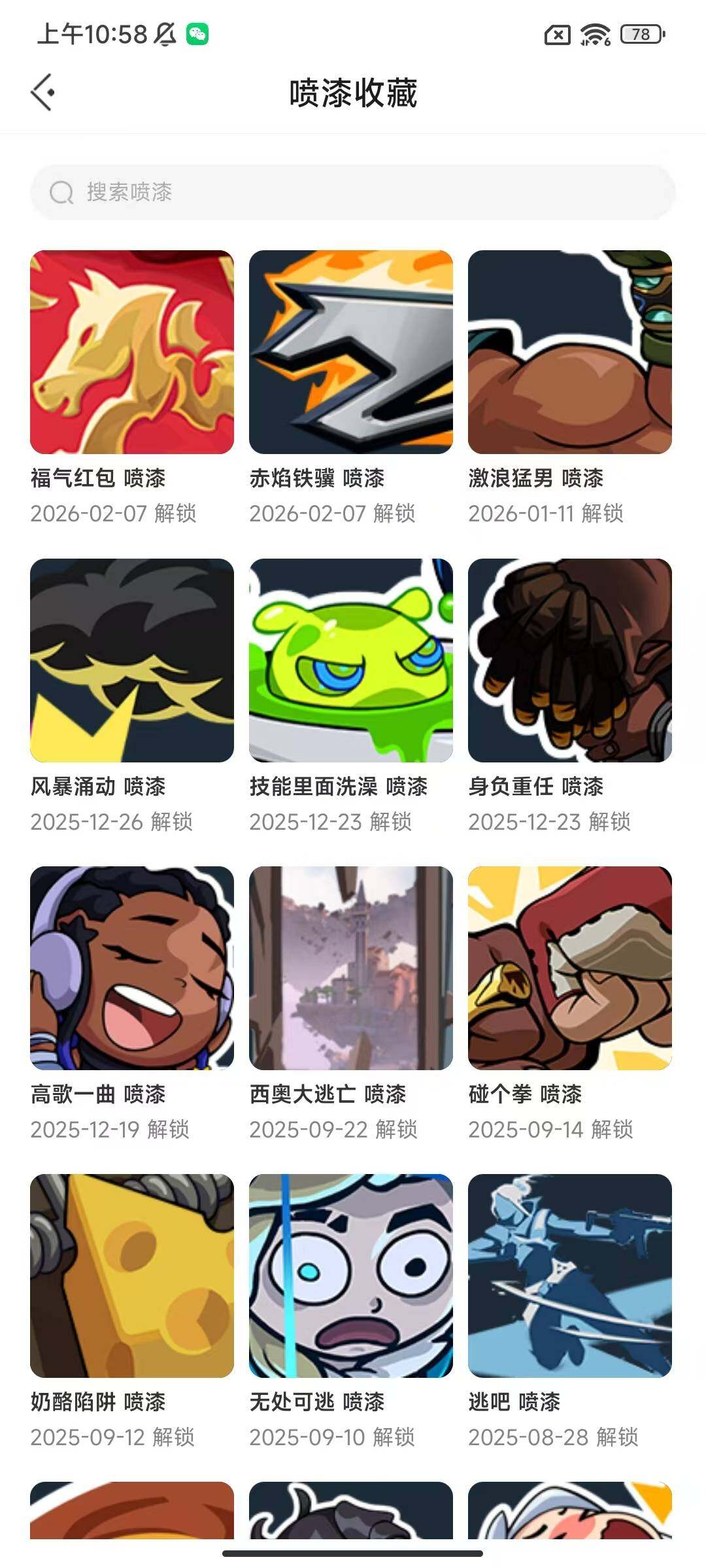Select the 碰个拳 spray

pyautogui.click(x=570, y=968)
